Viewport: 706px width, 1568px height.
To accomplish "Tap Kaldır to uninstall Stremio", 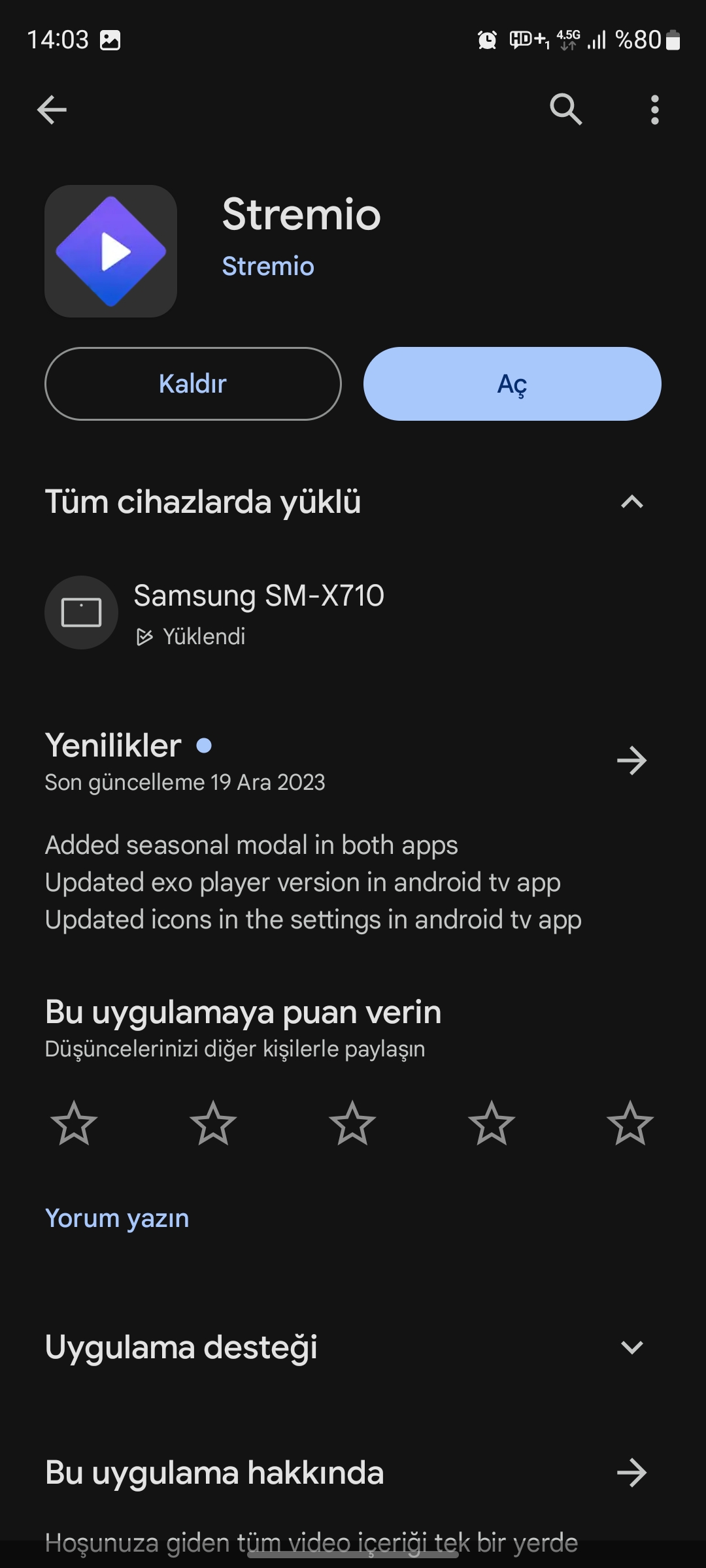I will [x=193, y=384].
